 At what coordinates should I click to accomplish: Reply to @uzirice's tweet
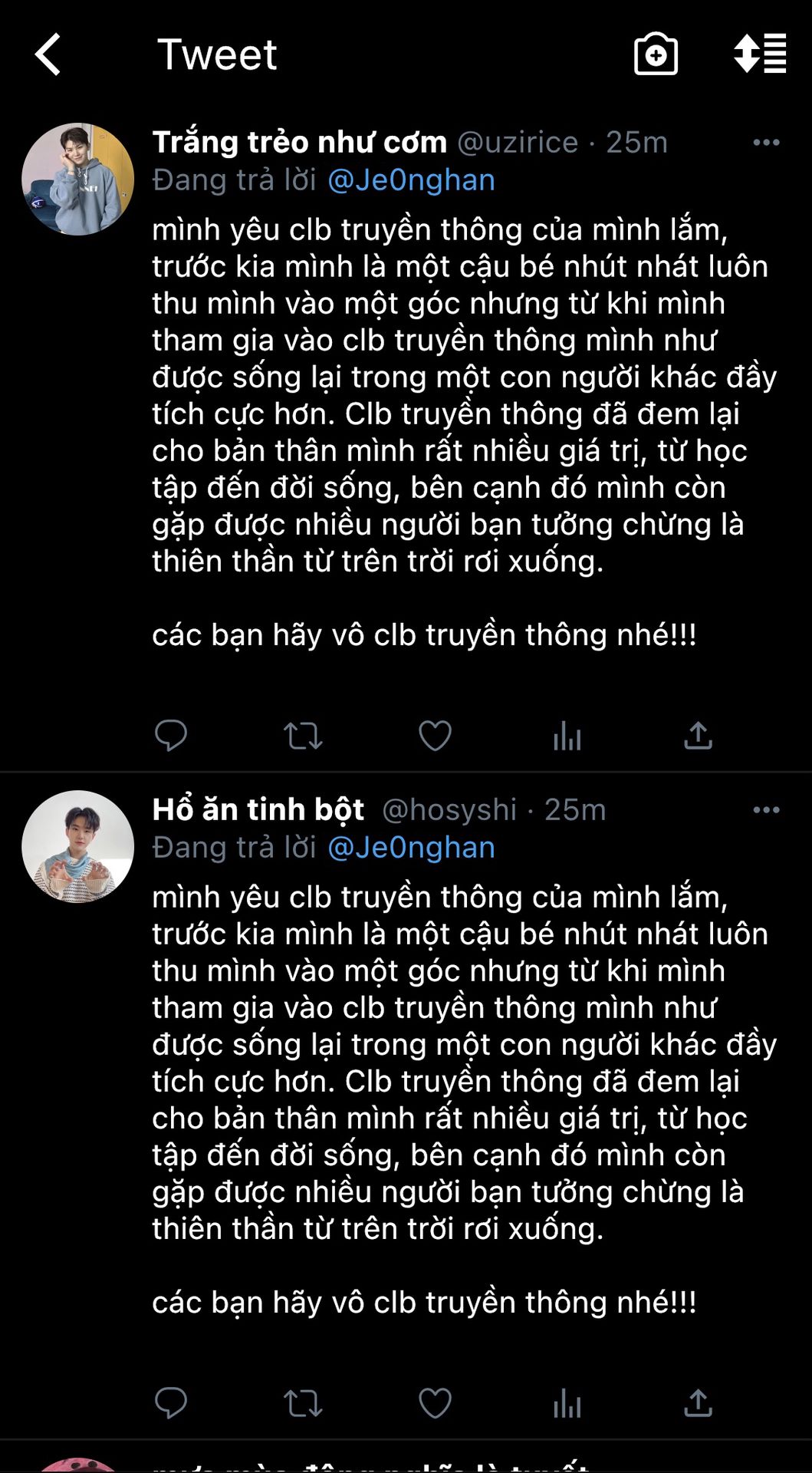[x=170, y=736]
